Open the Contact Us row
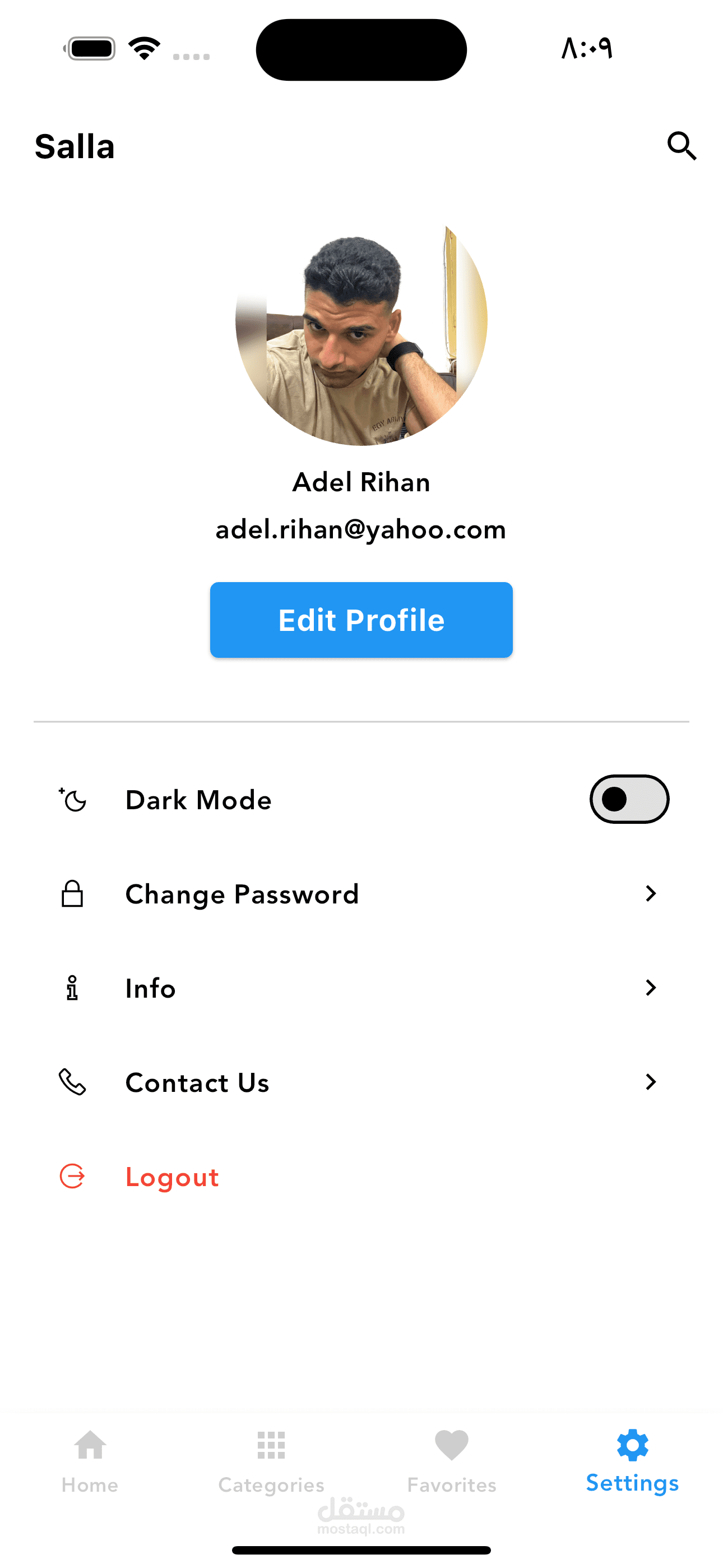The image size is (723, 1568). coord(361,1082)
